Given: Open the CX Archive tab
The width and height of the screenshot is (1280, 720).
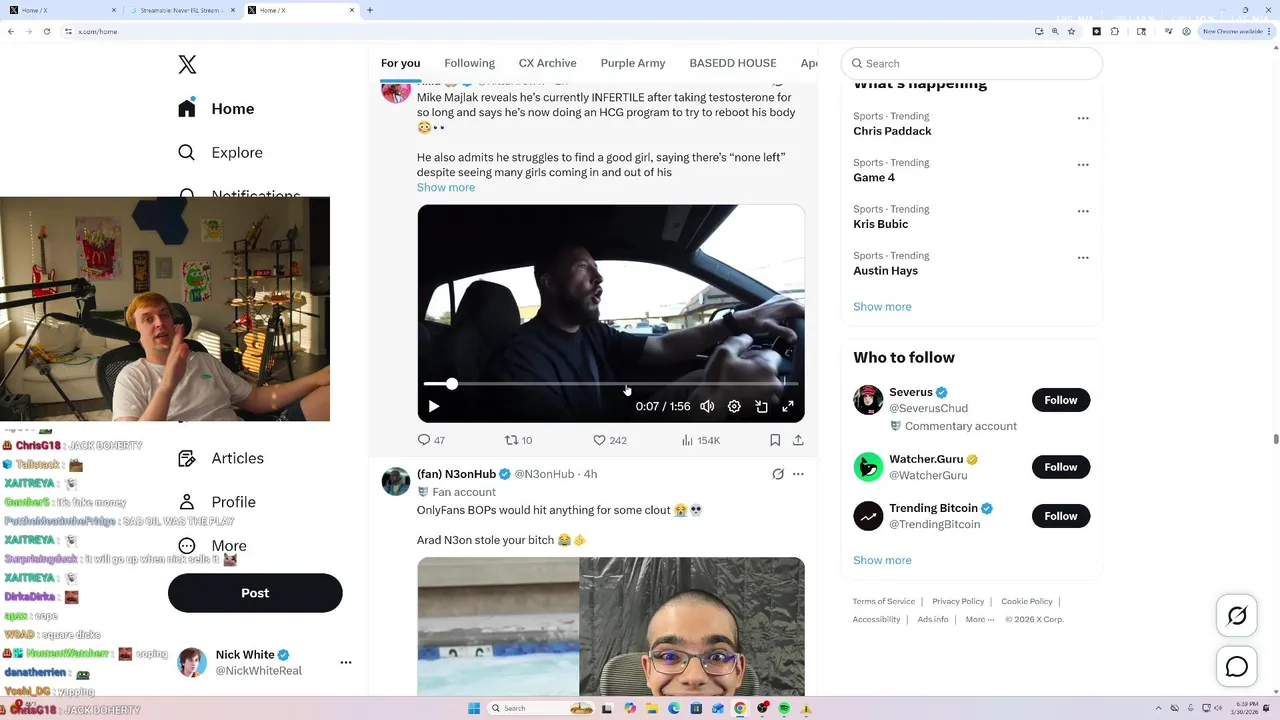Looking at the screenshot, I should (547, 63).
